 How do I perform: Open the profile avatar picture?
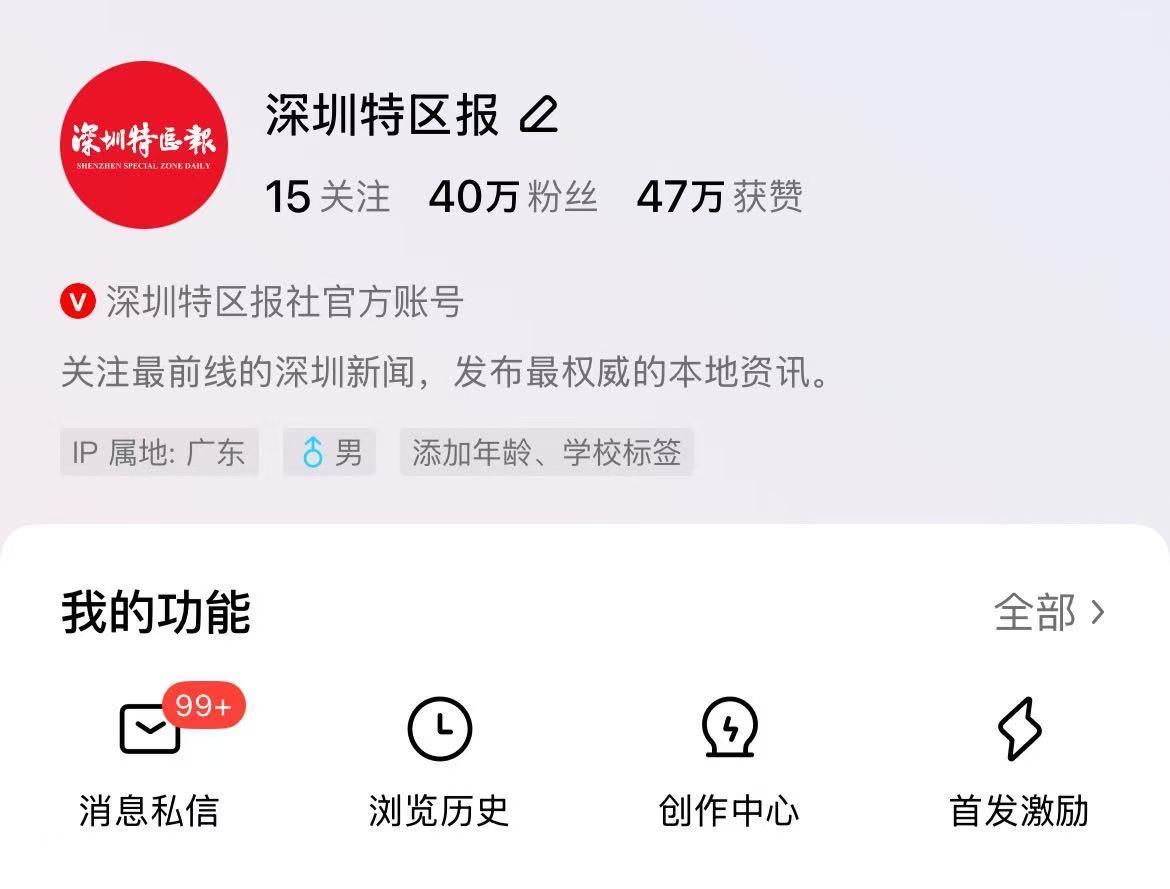tap(145, 145)
